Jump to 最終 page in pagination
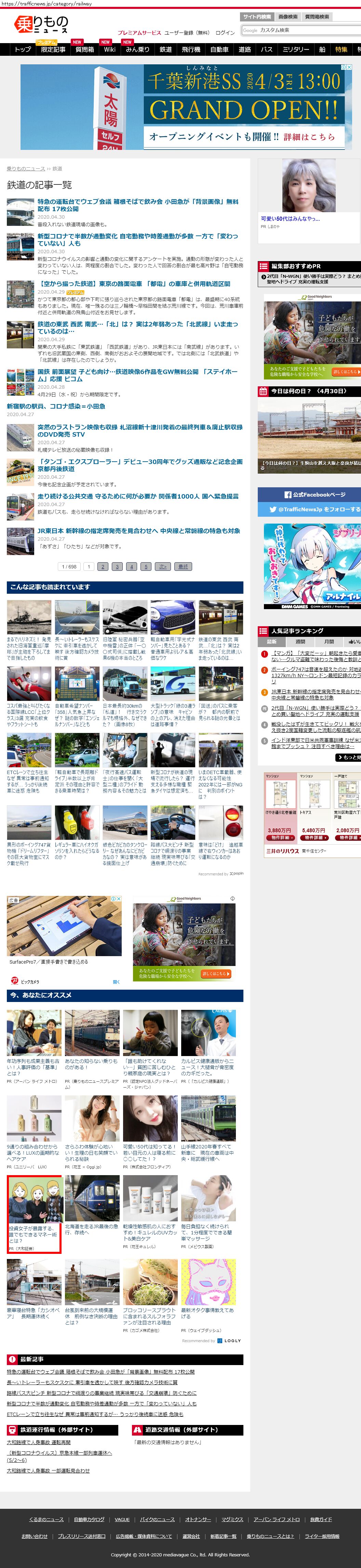 (x=182, y=566)
